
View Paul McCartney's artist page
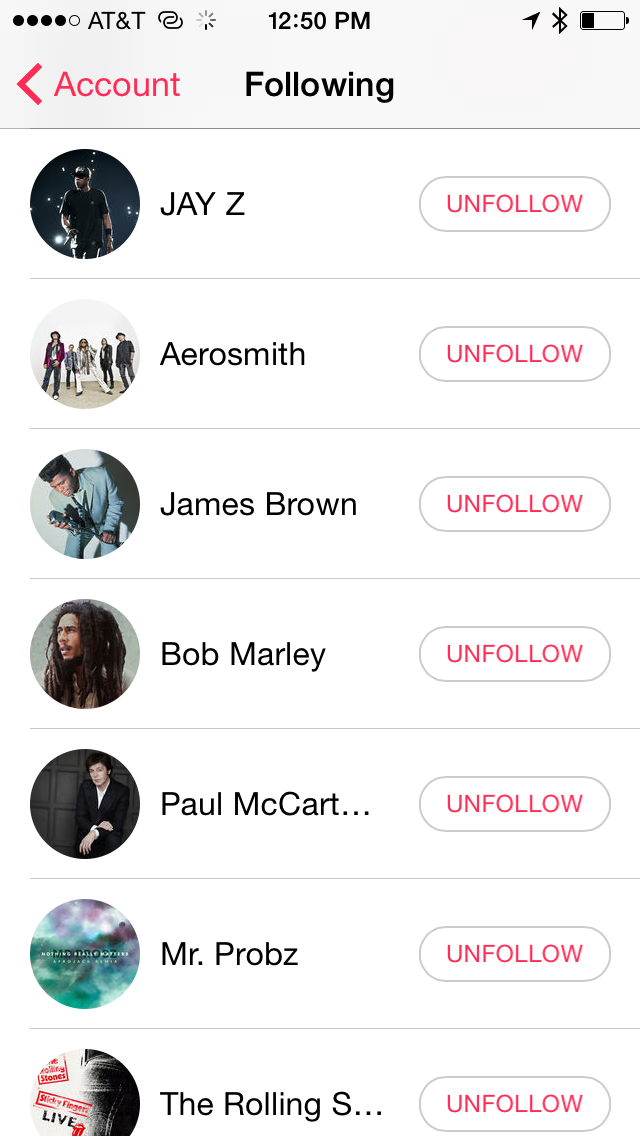pyautogui.click(x=265, y=804)
